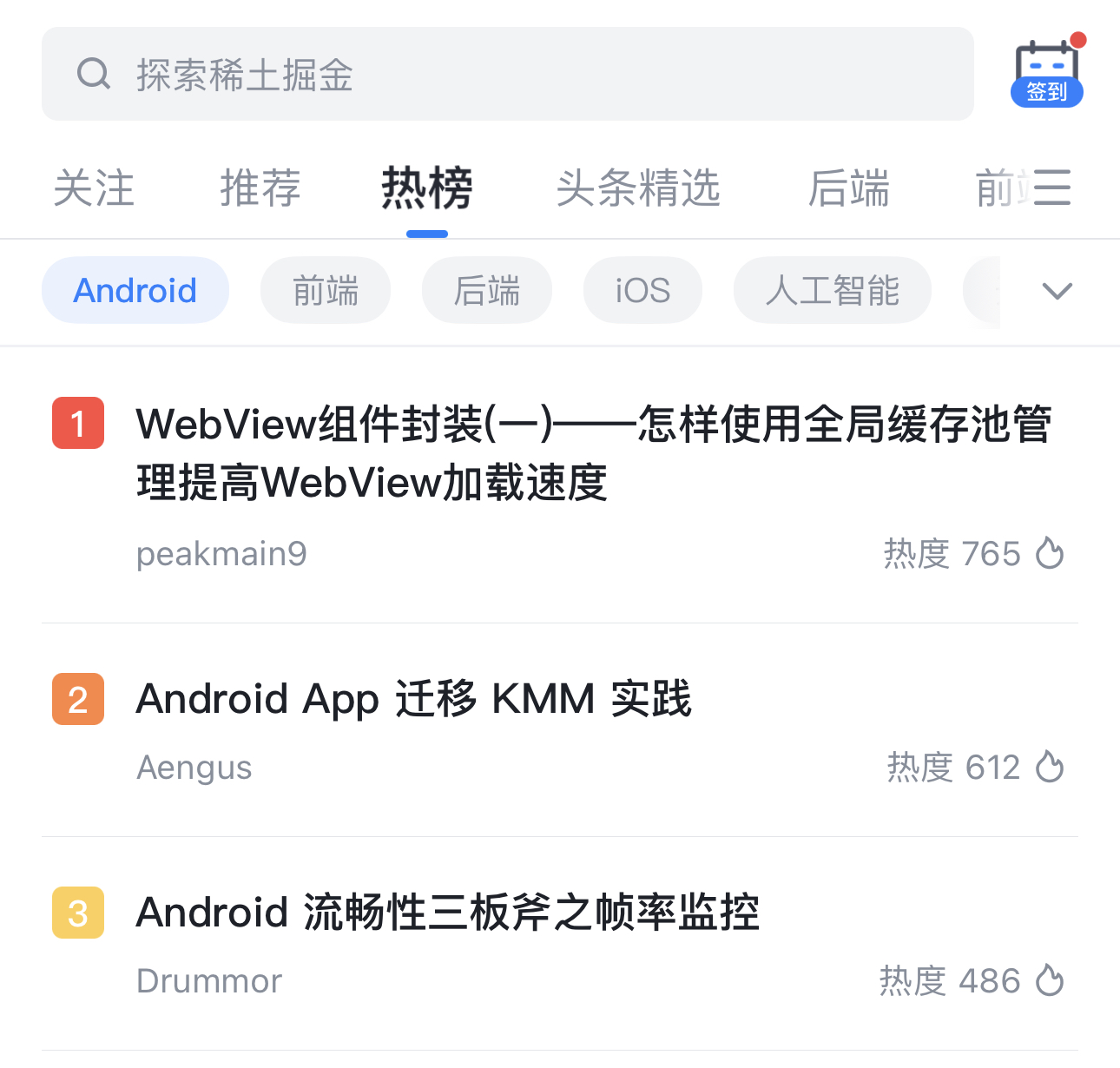The width and height of the screenshot is (1120, 1068).
Task: Switch to the 关注 tab
Action: [x=94, y=188]
